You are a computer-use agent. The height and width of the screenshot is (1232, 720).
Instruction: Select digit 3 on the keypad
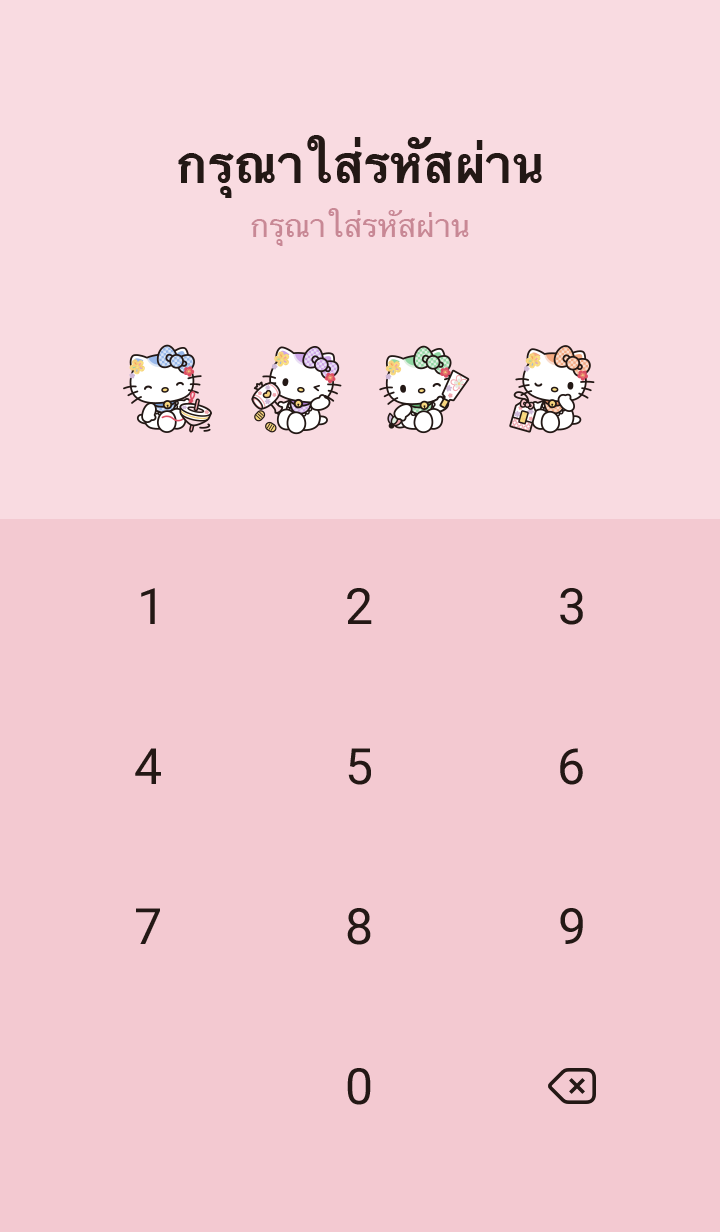571,607
